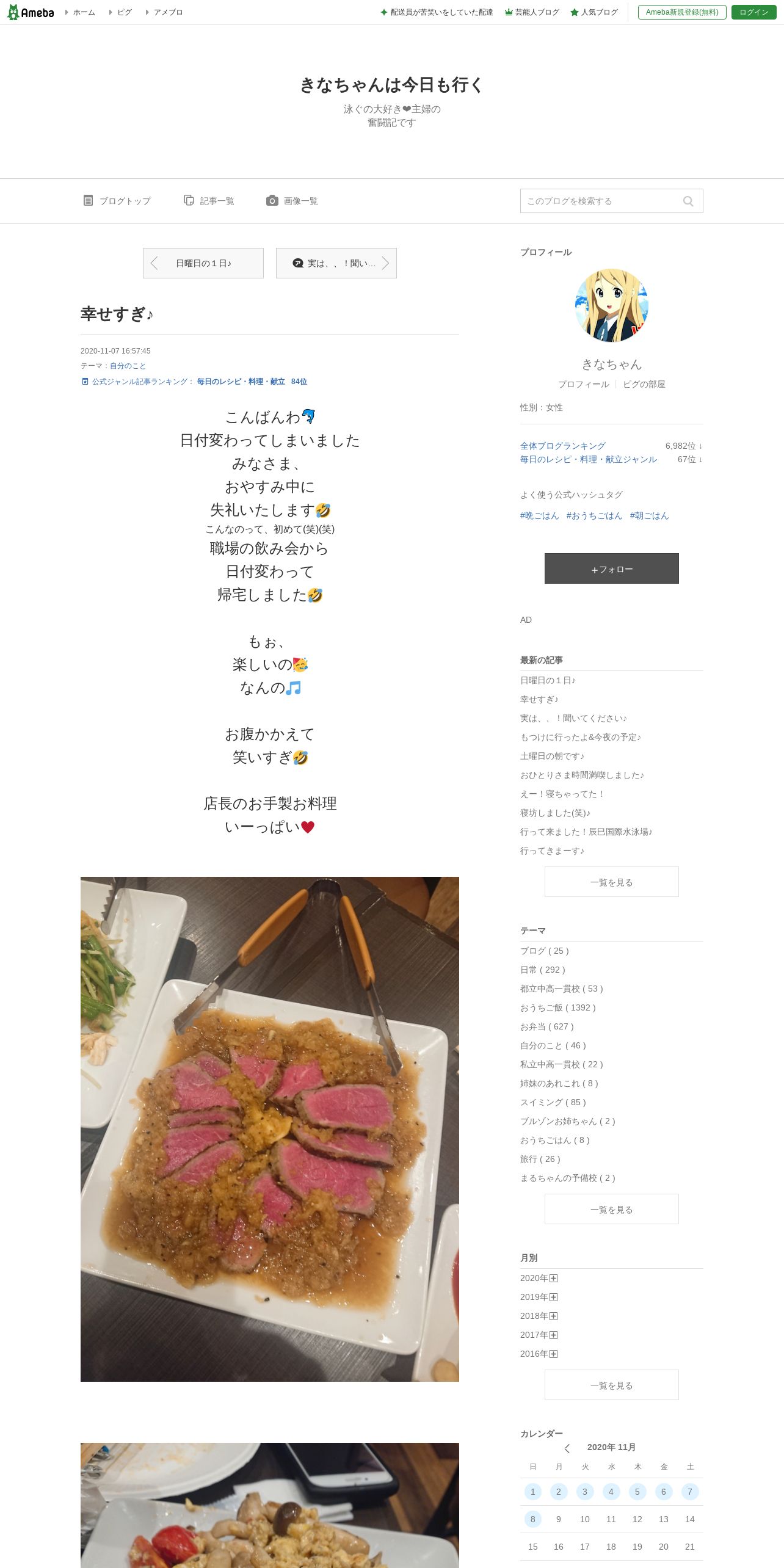Open the theme link 自分のこと
Image resolution: width=784 pixels, height=1568 pixels.
[x=128, y=366]
